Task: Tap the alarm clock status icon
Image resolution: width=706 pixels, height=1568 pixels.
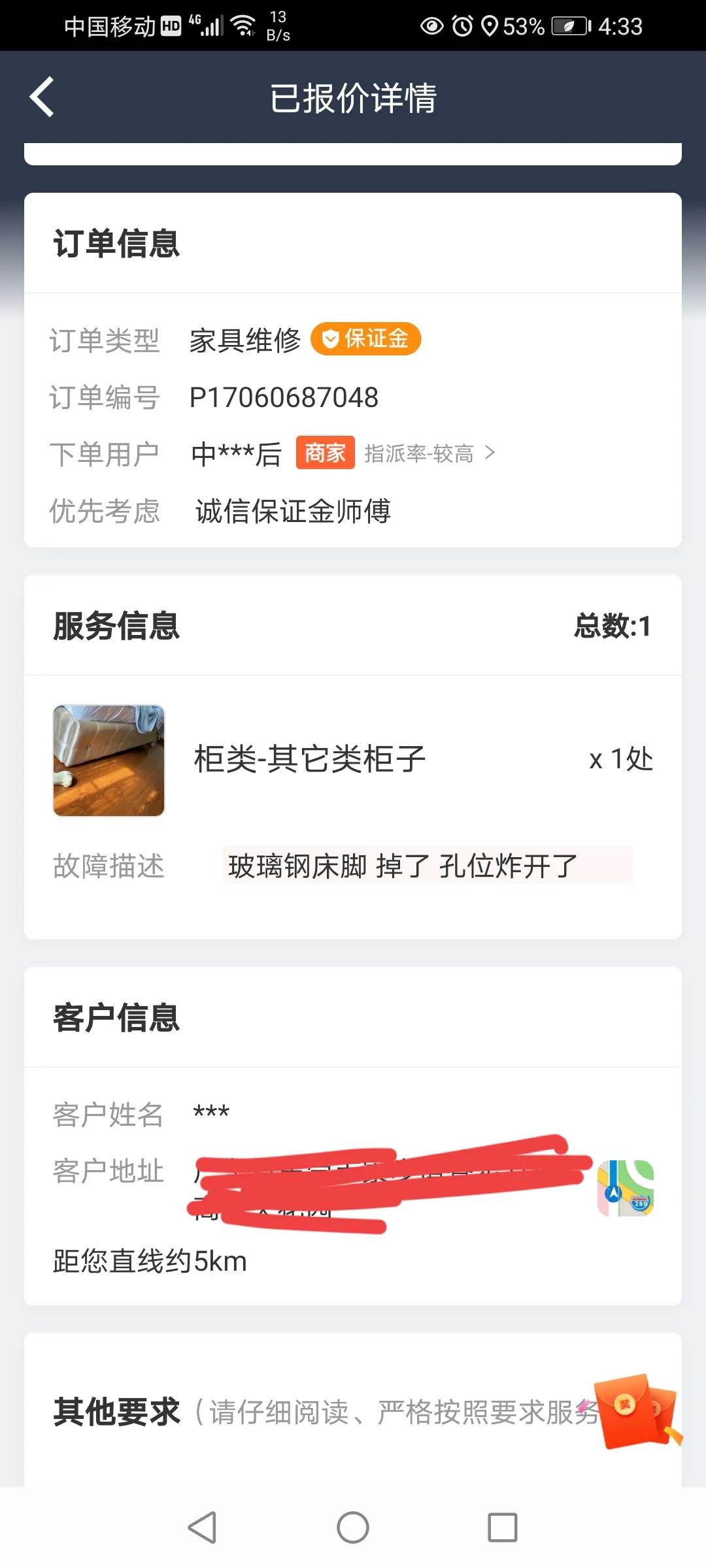Action: click(462, 25)
